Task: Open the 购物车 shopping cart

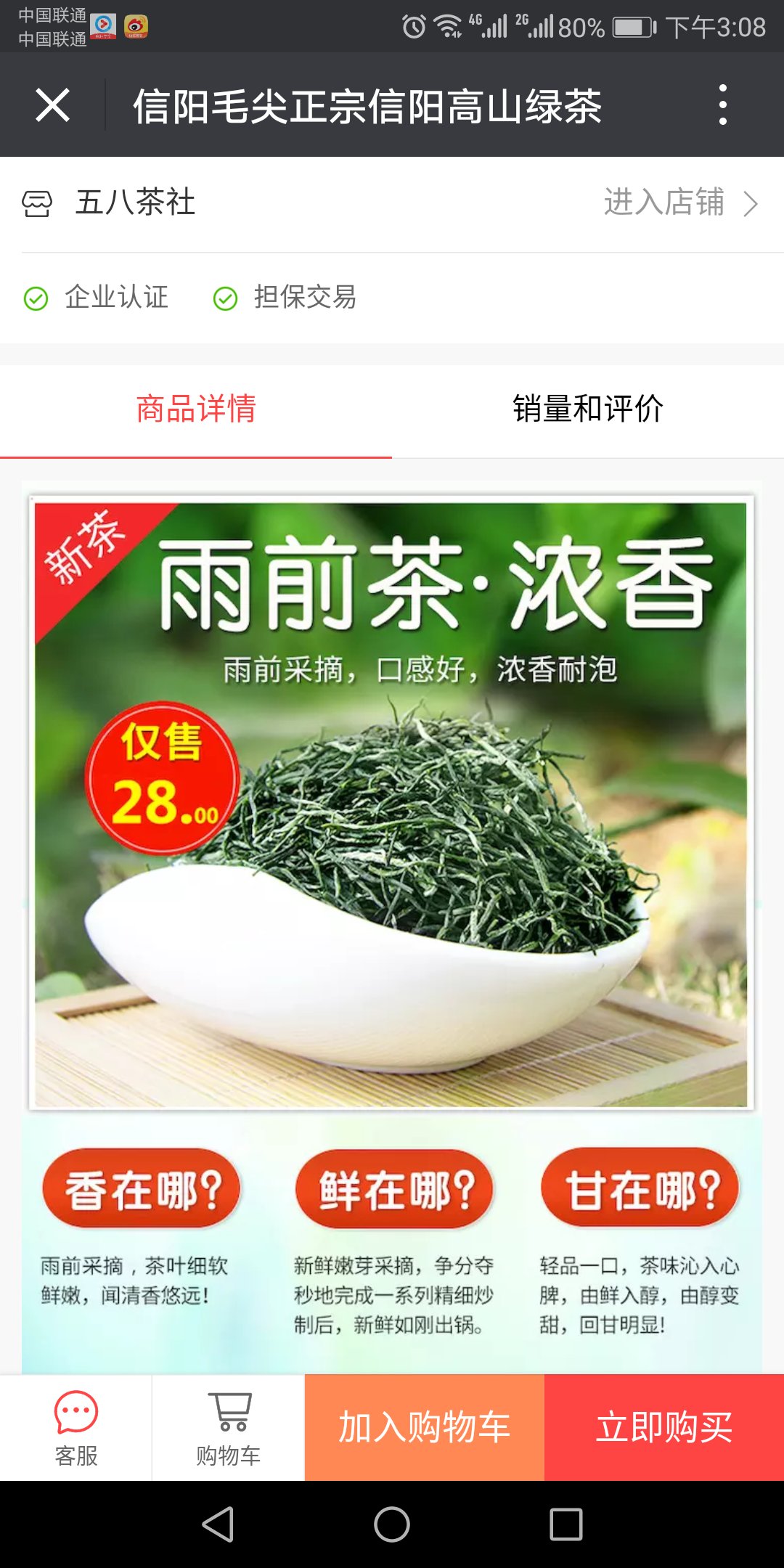Action: pos(229,1428)
